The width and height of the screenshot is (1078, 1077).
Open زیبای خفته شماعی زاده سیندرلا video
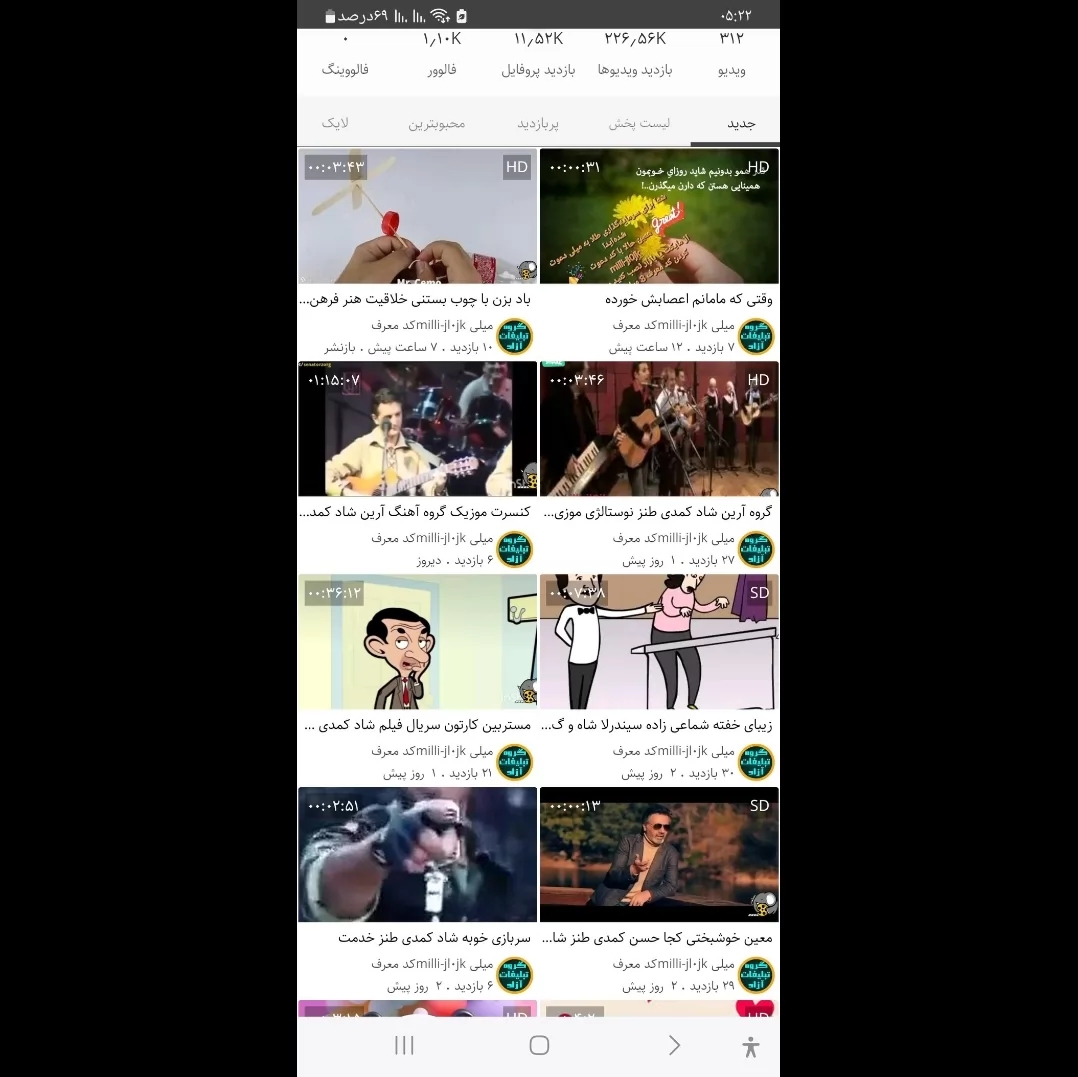click(x=659, y=643)
